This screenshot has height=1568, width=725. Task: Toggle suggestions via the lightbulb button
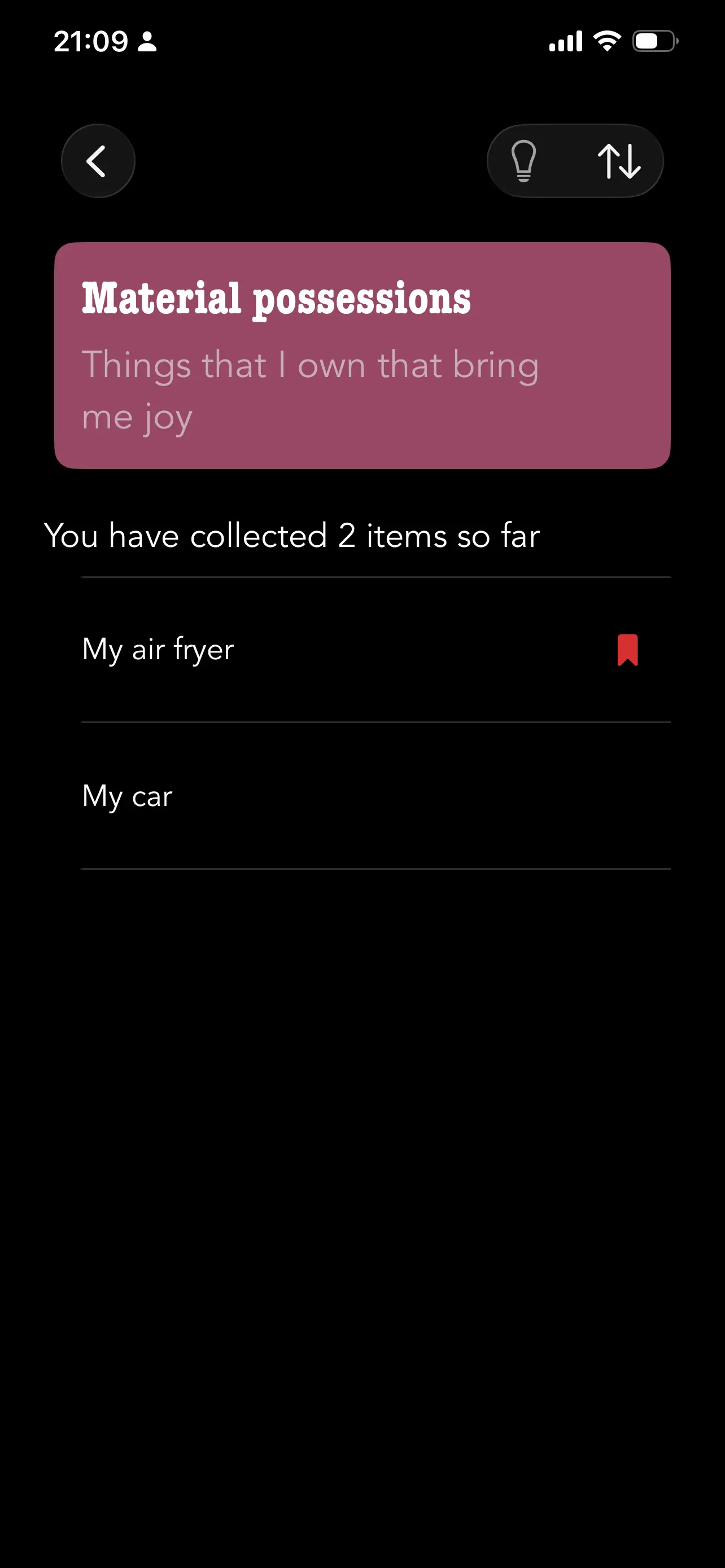click(523, 160)
